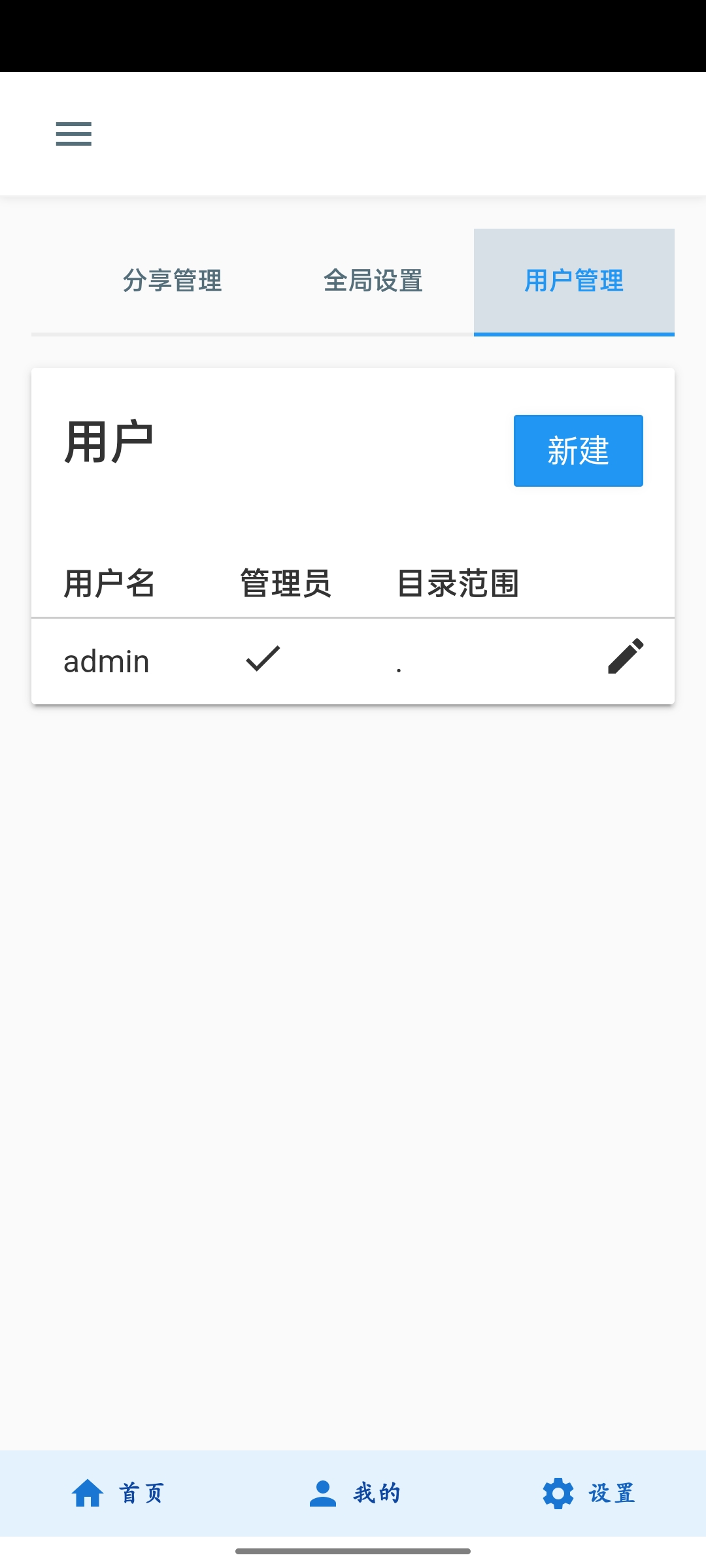Switch to the 分享管理 tab
Viewport: 706px width, 1568px height.
tap(173, 282)
